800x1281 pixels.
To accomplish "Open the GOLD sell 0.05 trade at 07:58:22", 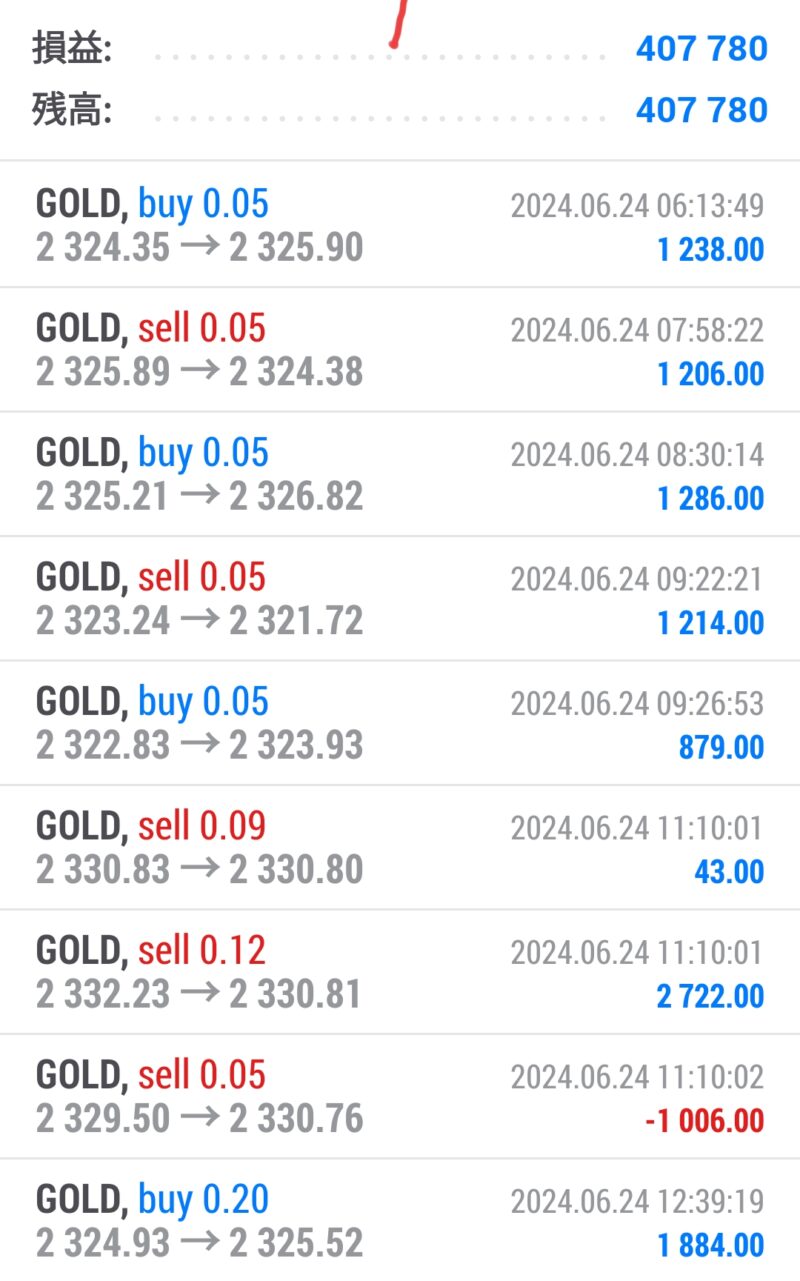I will pos(400,350).
